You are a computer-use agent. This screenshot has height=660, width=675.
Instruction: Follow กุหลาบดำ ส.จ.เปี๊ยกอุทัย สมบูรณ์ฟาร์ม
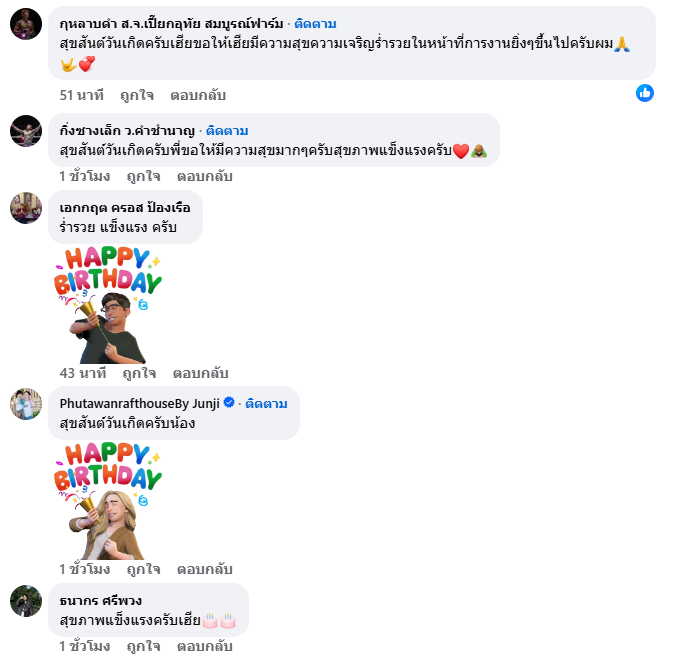click(x=315, y=23)
